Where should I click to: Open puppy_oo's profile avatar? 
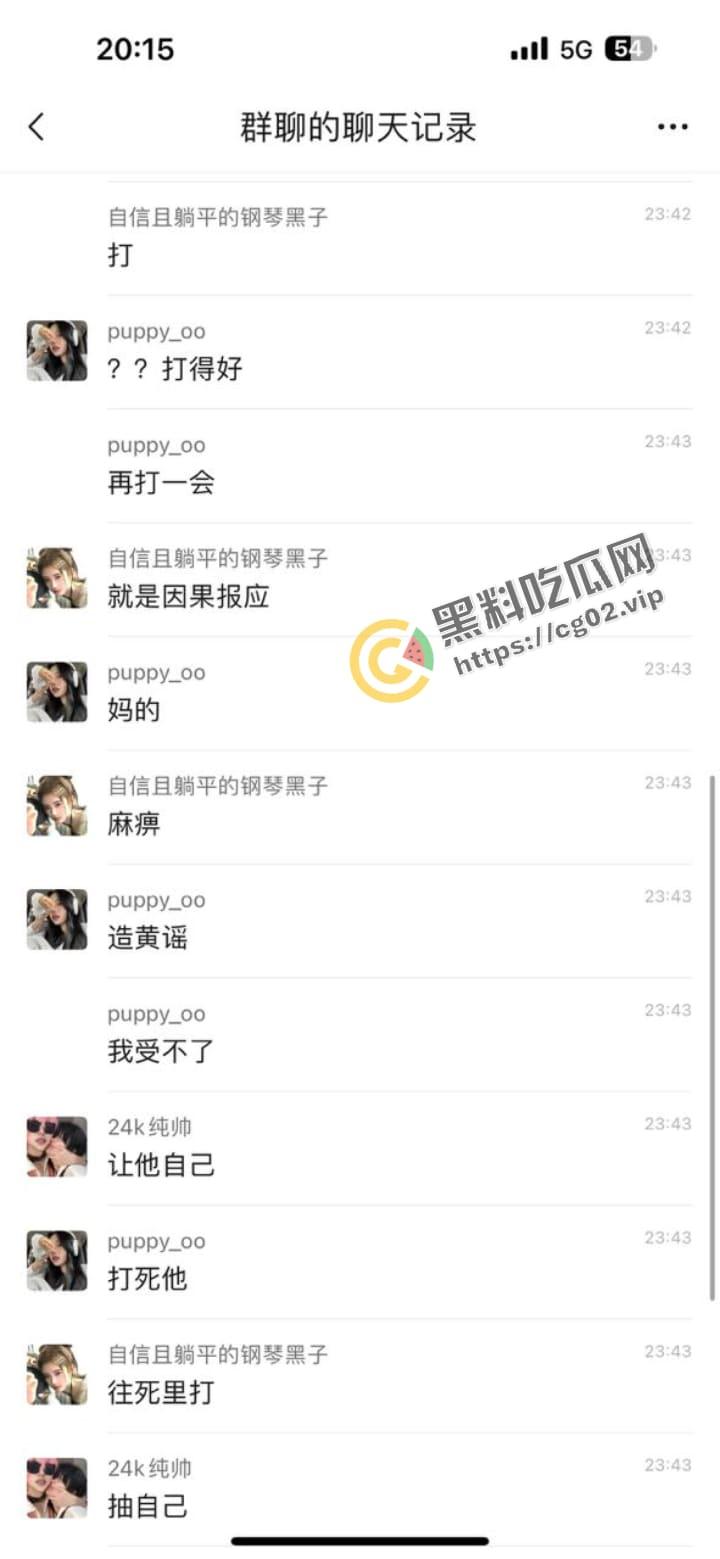click(56, 349)
